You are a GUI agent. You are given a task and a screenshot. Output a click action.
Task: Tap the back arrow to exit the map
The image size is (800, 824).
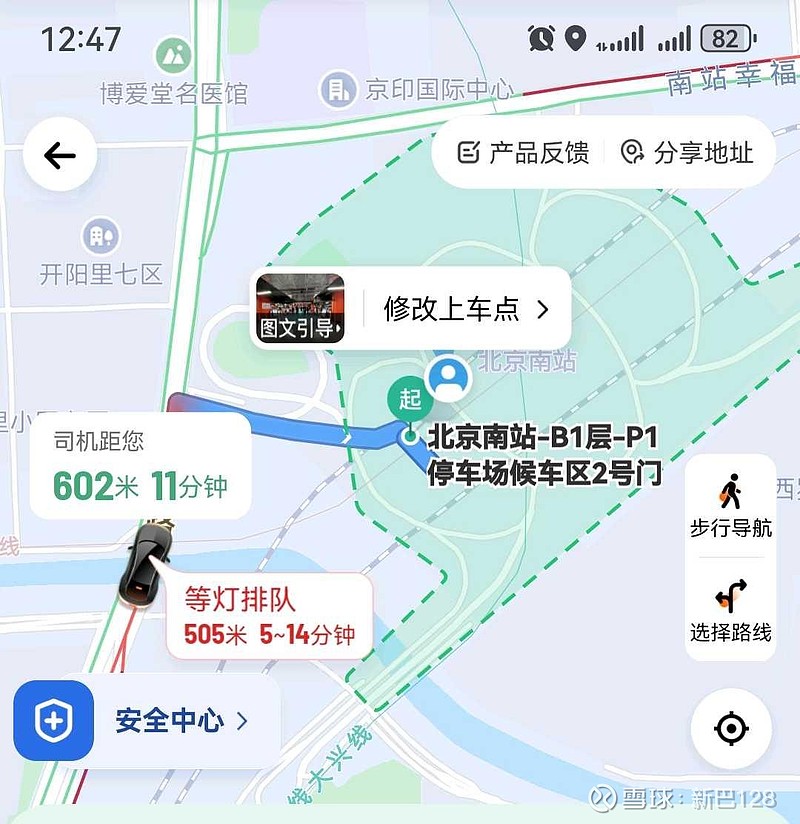60,153
